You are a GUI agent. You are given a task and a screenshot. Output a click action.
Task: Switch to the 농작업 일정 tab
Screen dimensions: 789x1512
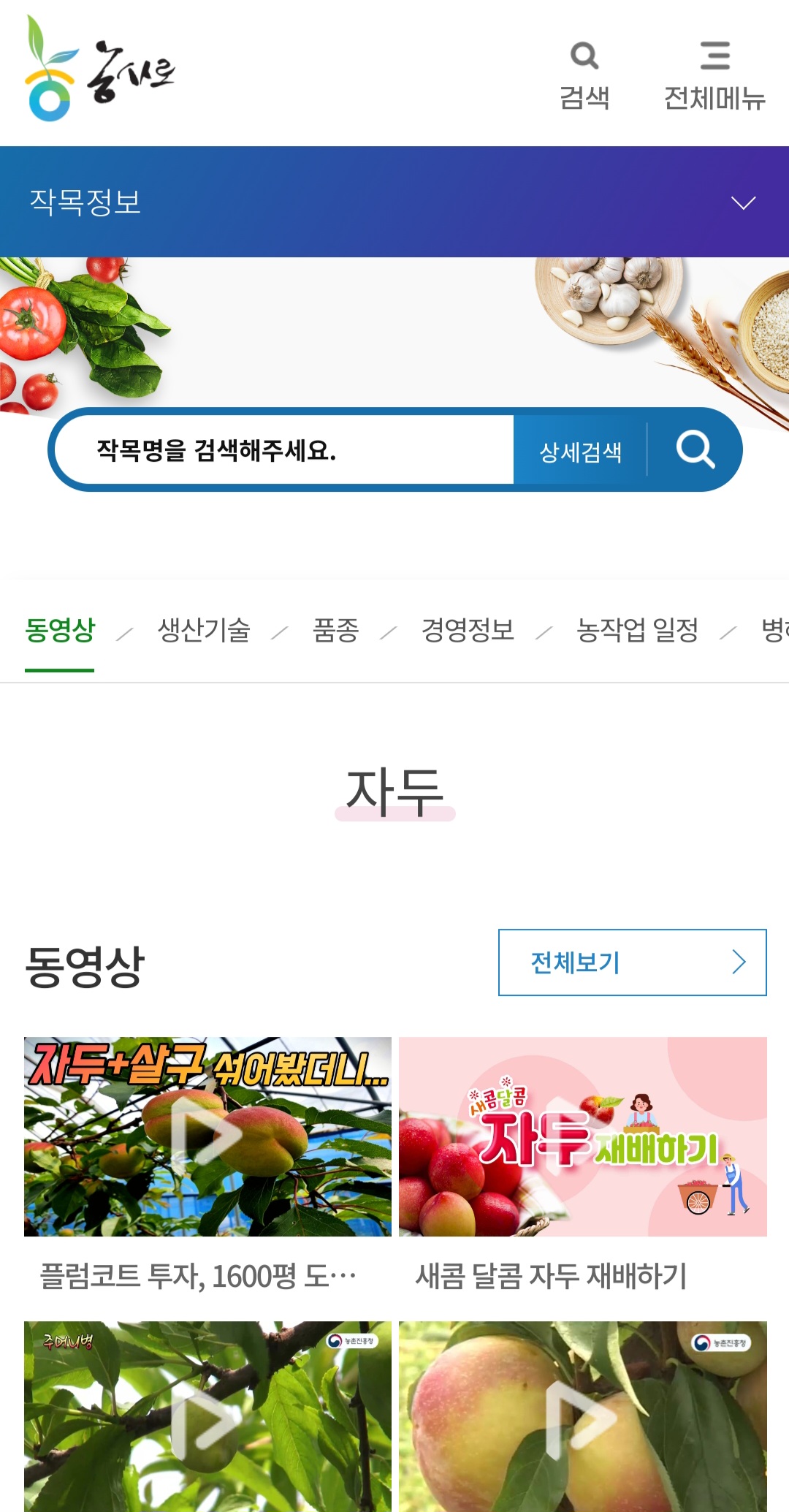(x=637, y=630)
